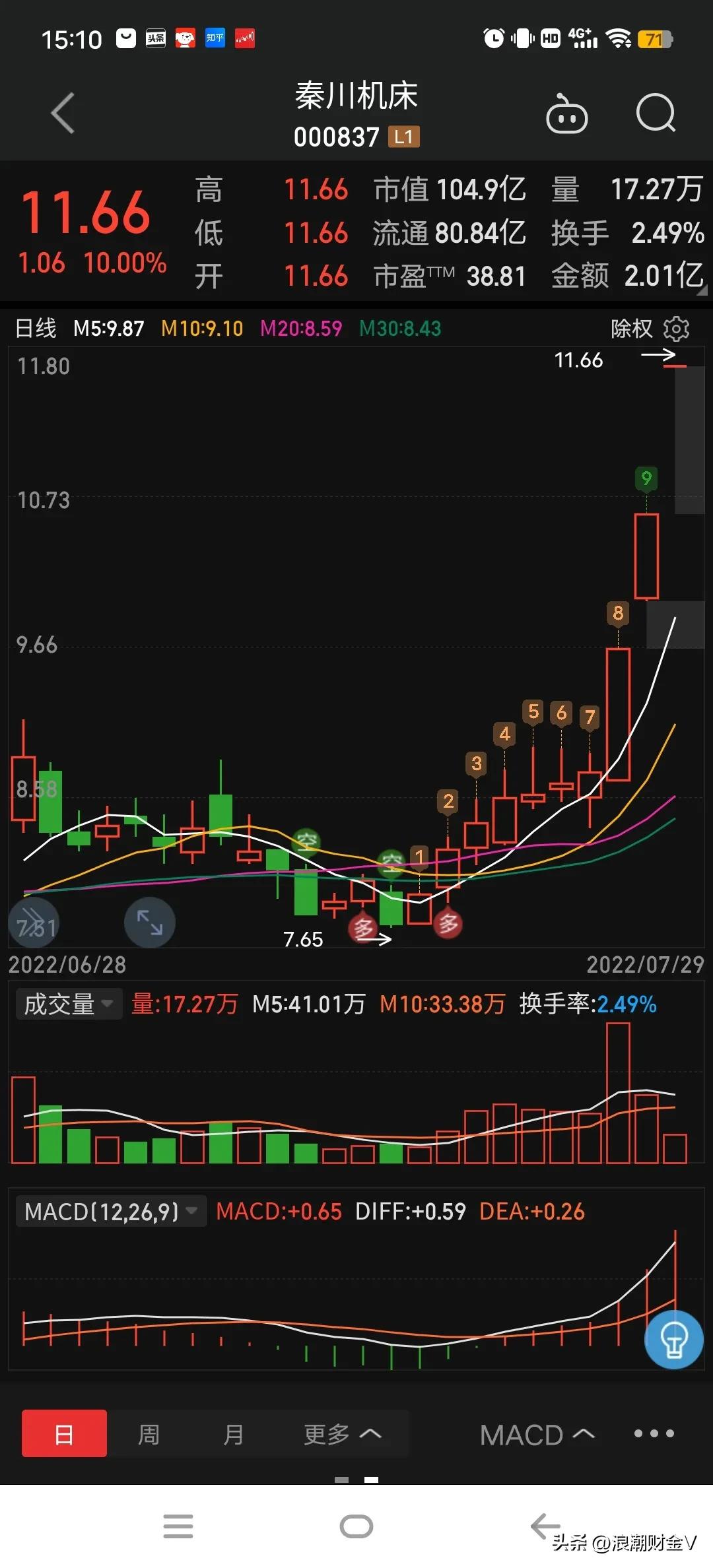Expand chart to fullscreen with diagonal arrows icon

(x=149, y=923)
